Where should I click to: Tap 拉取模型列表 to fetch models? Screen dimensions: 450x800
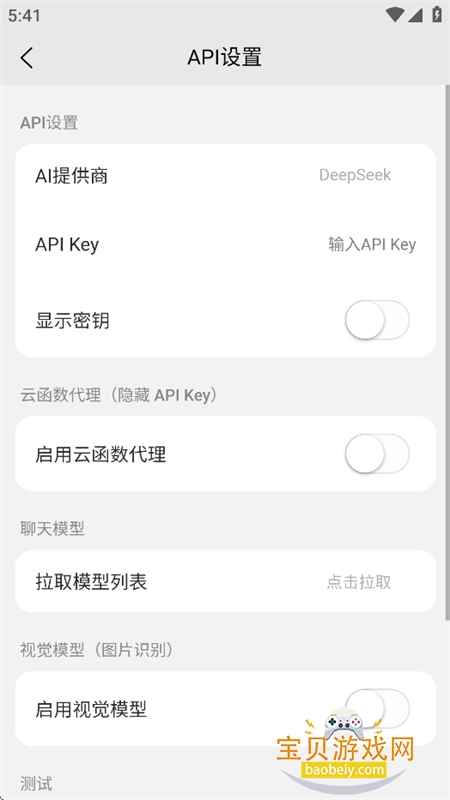(x=225, y=581)
